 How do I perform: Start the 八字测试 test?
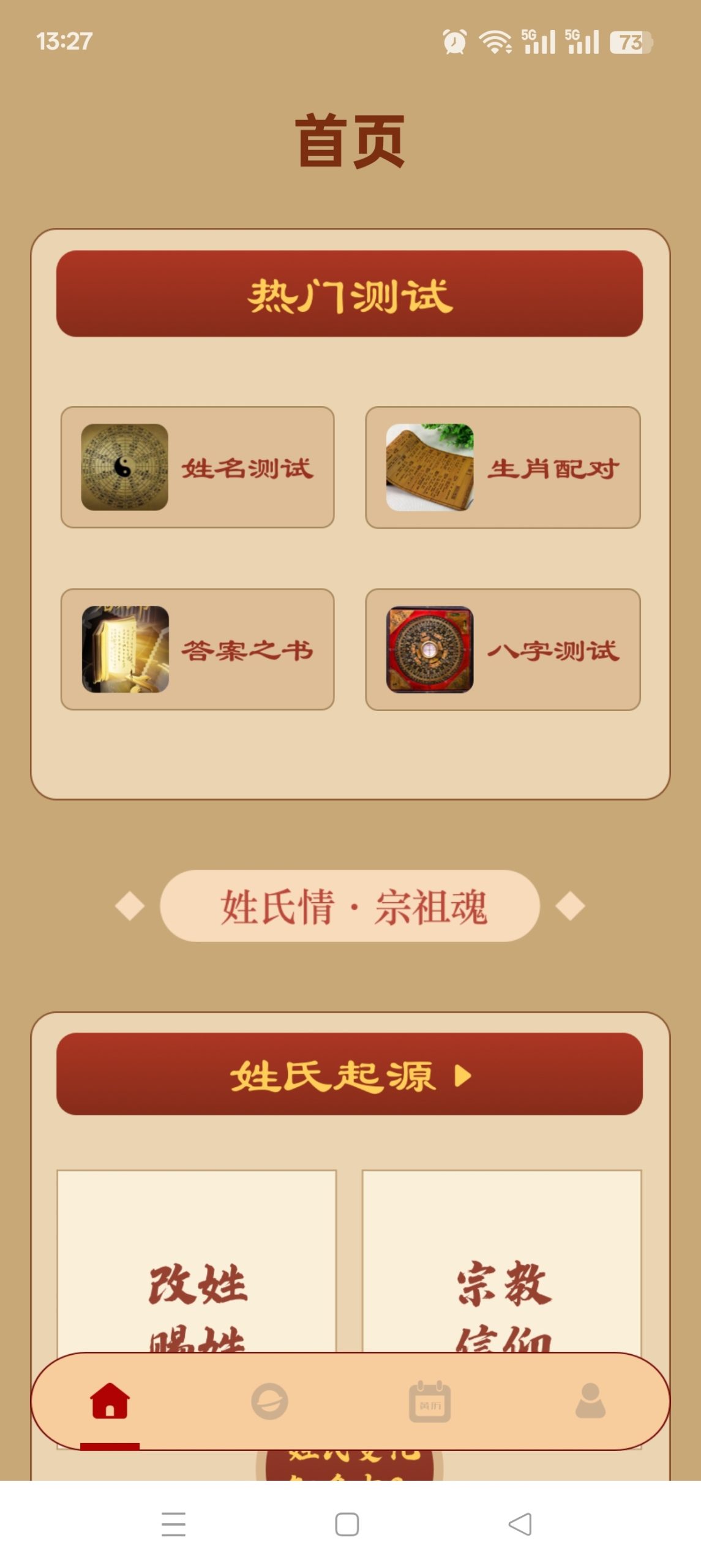503,652
